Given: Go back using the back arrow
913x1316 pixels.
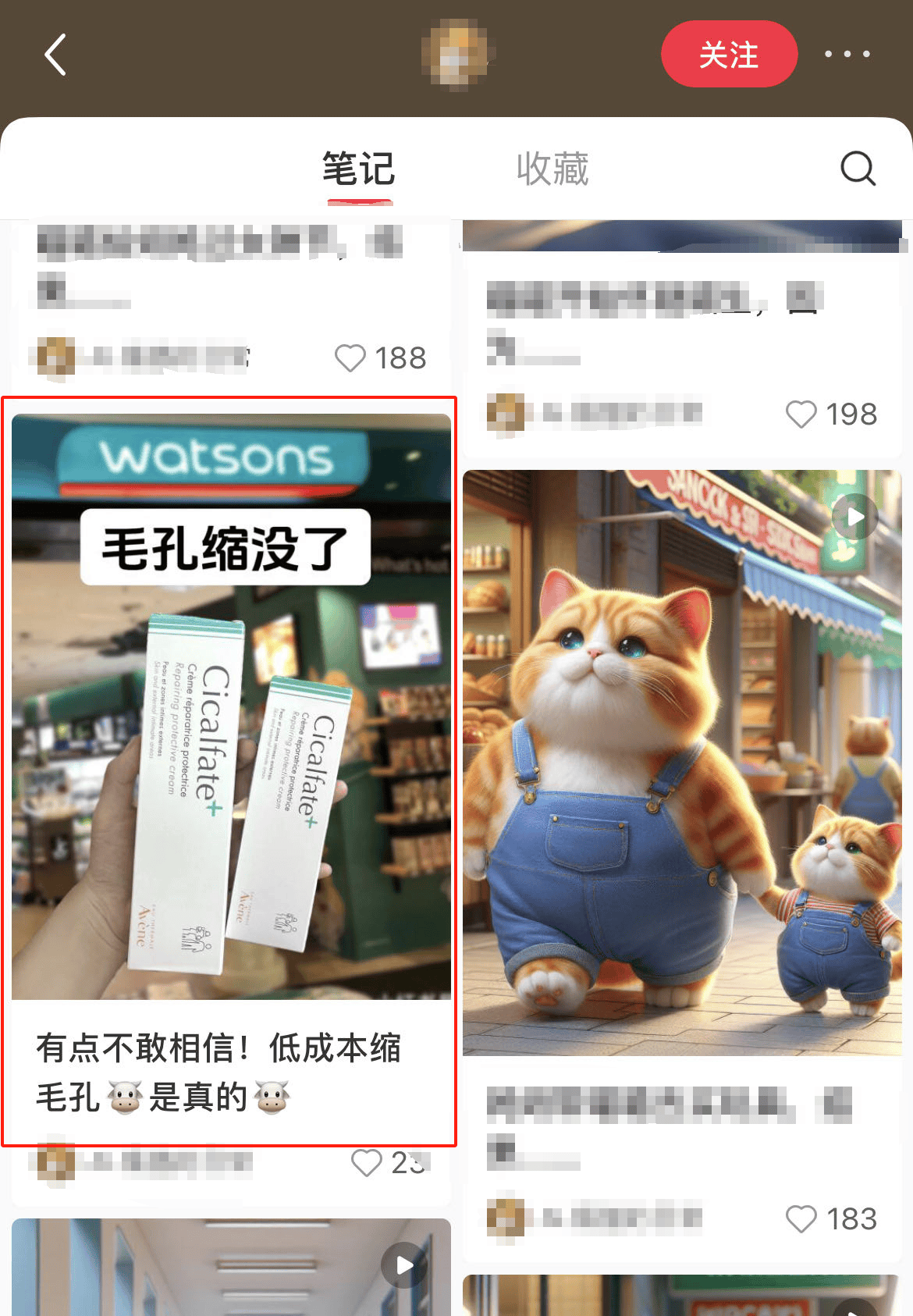Looking at the screenshot, I should click(55, 55).
